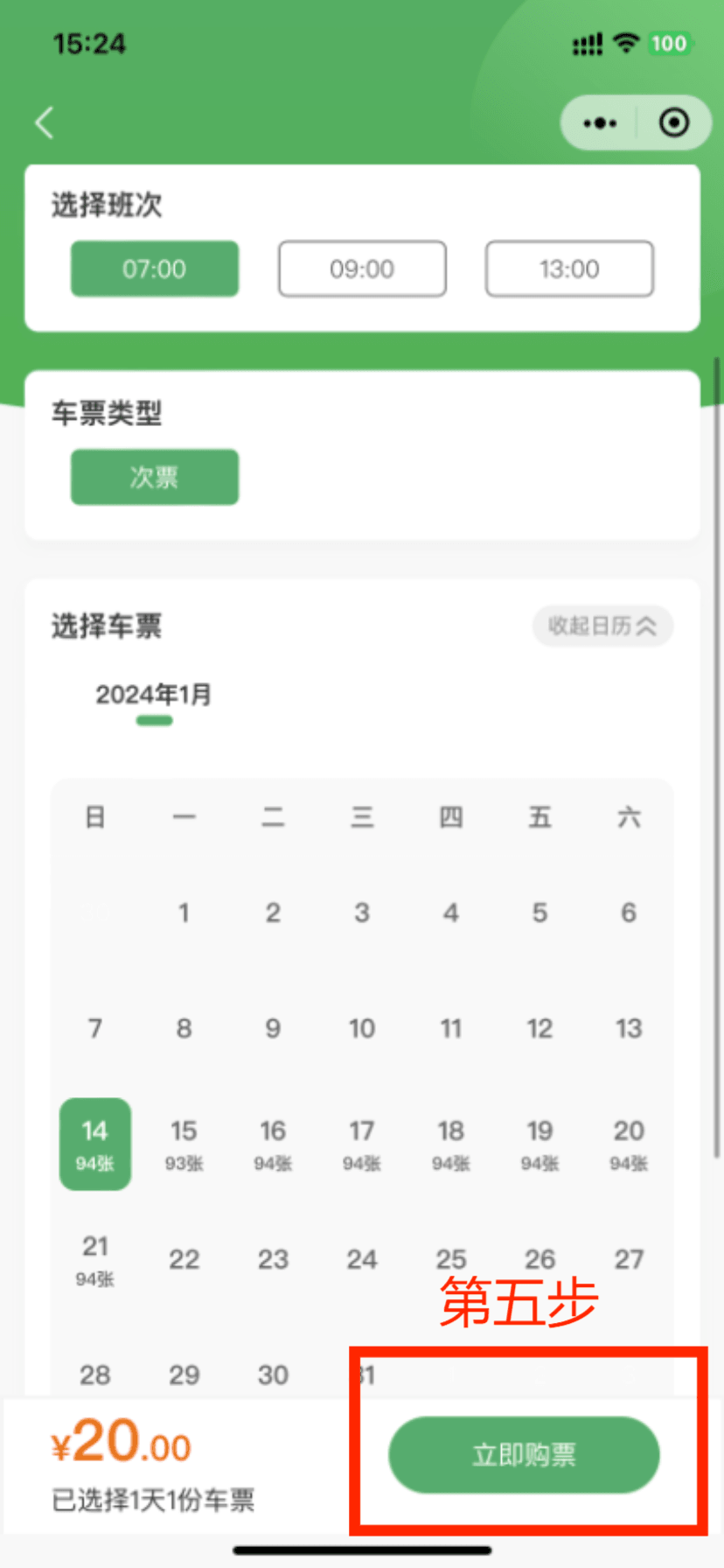Choose the 09:00 departure
The width and height of the screenshot is (724, 1568).
coord(362,269)
